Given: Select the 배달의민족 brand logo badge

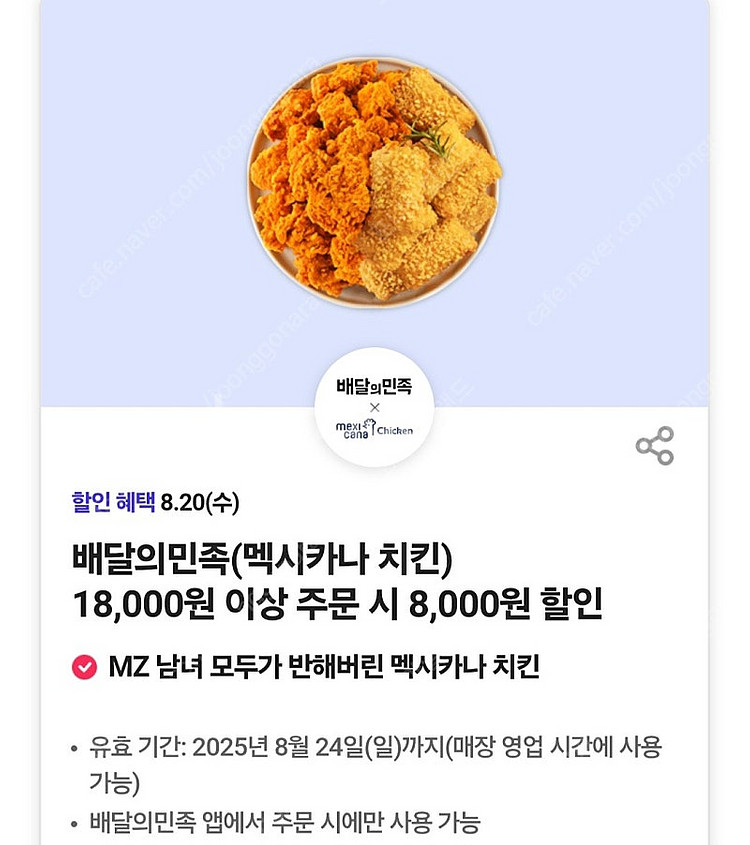Looking at the screenshot, I should (x=374, y=387).
